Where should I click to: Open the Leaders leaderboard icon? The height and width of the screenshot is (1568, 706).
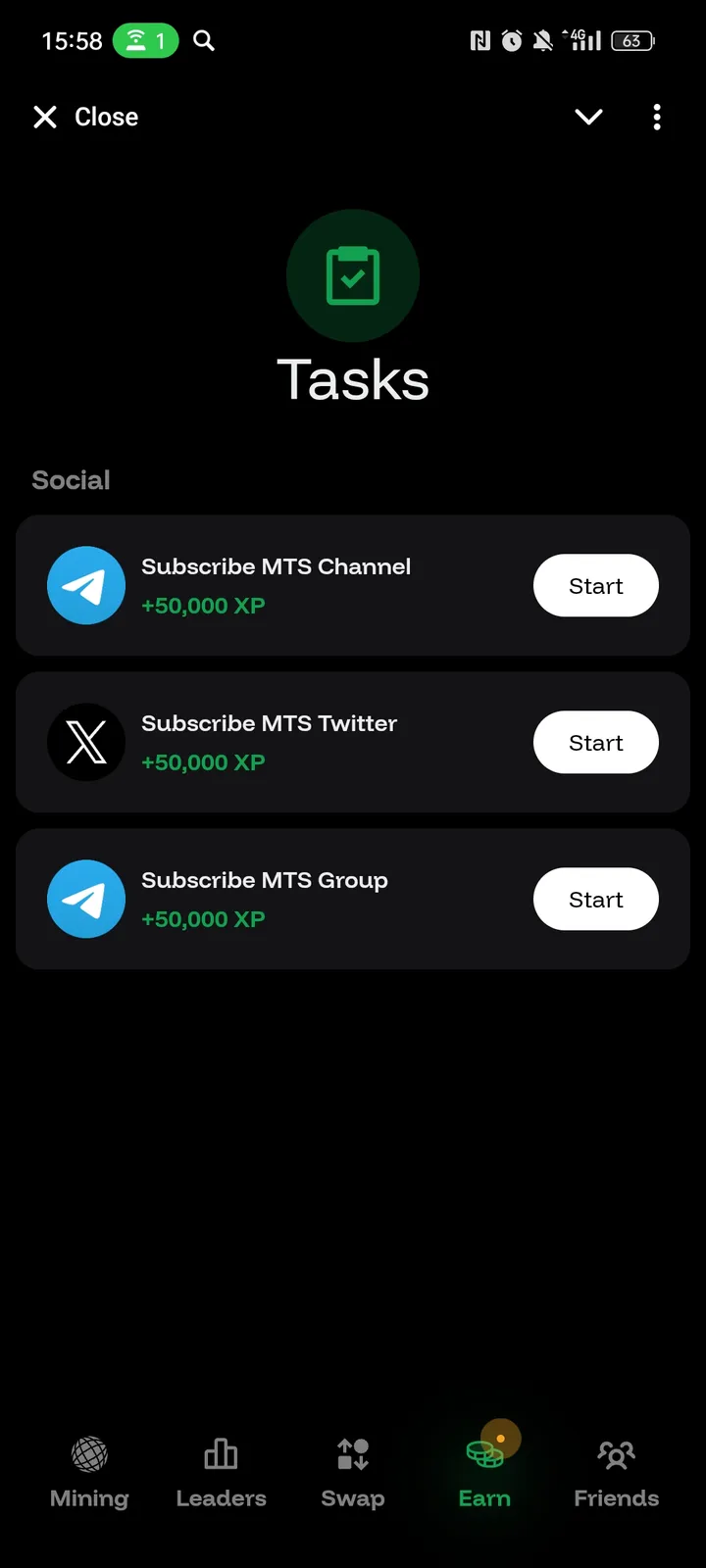221,1453
